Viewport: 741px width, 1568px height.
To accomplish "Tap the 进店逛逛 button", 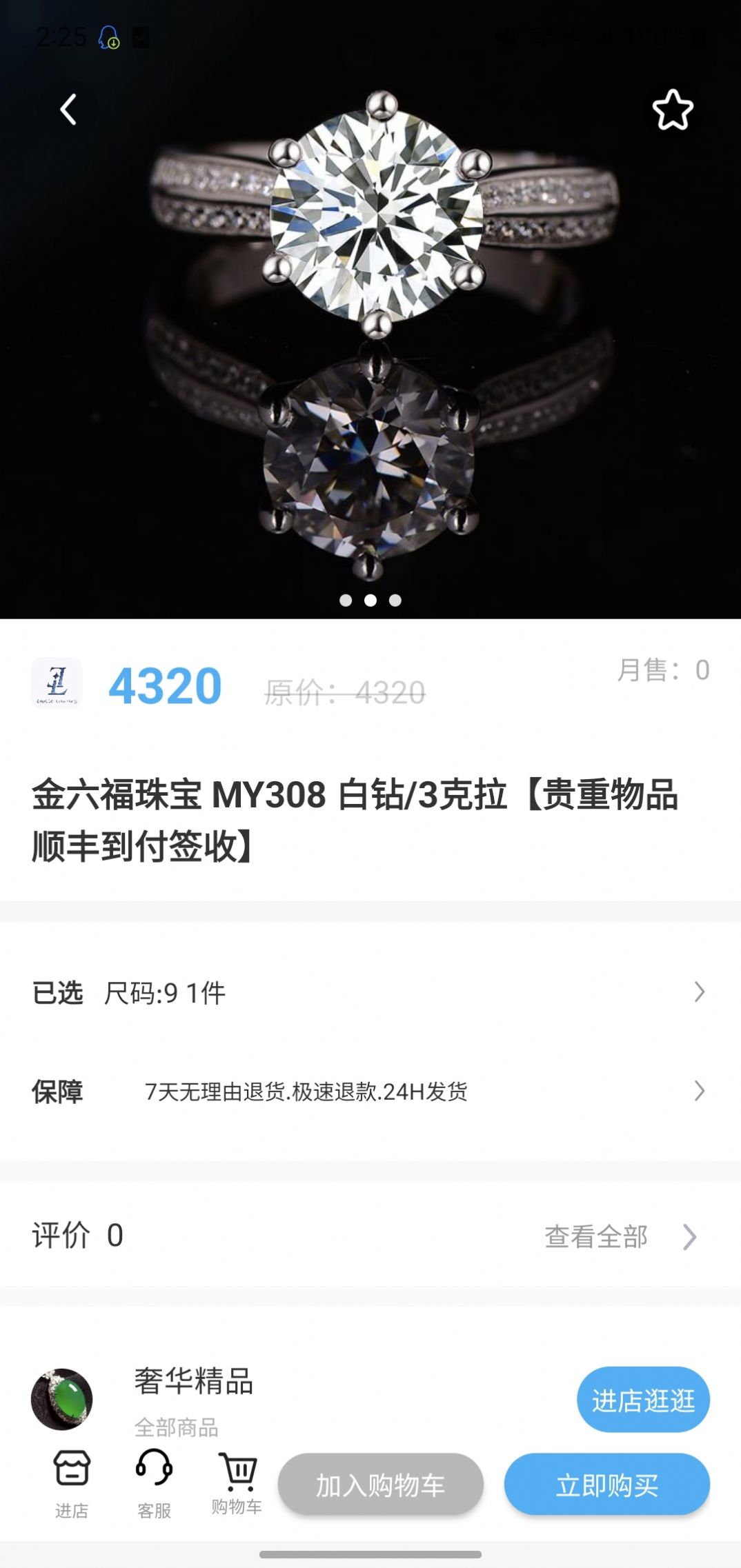I will tap(643, 1400).
